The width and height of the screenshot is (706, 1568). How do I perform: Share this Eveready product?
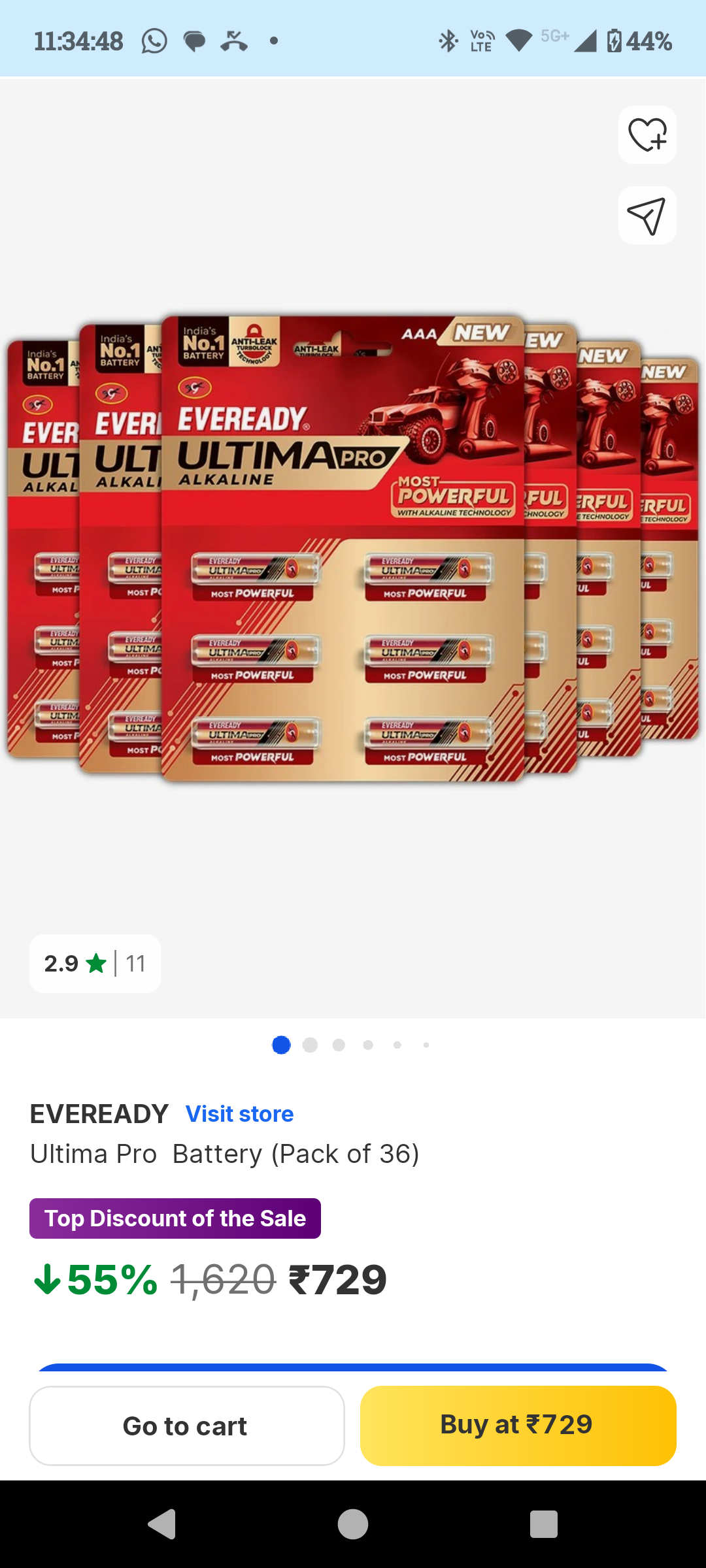coord(647,216)
